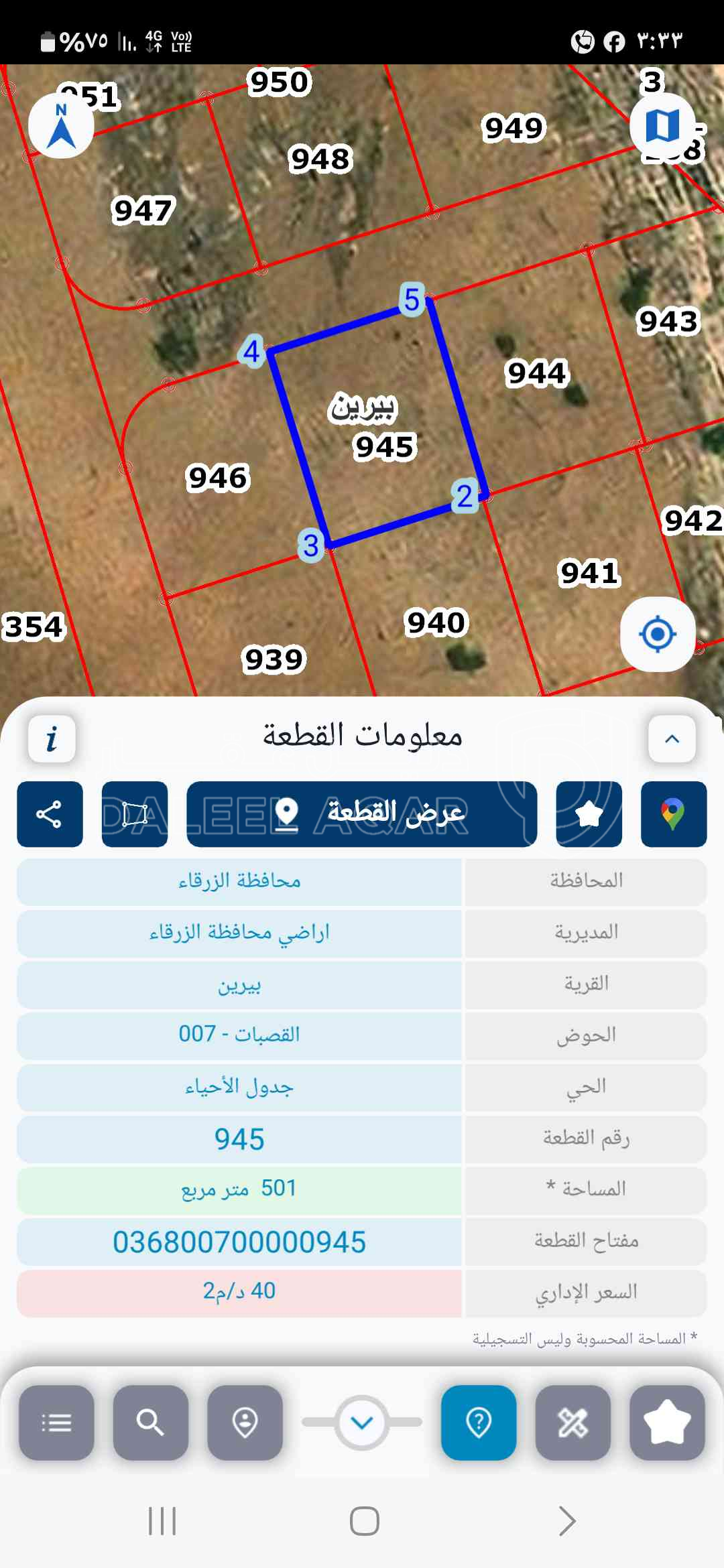
Task: Open the search tool in bottom toolbar
Action: point(150,1422)
